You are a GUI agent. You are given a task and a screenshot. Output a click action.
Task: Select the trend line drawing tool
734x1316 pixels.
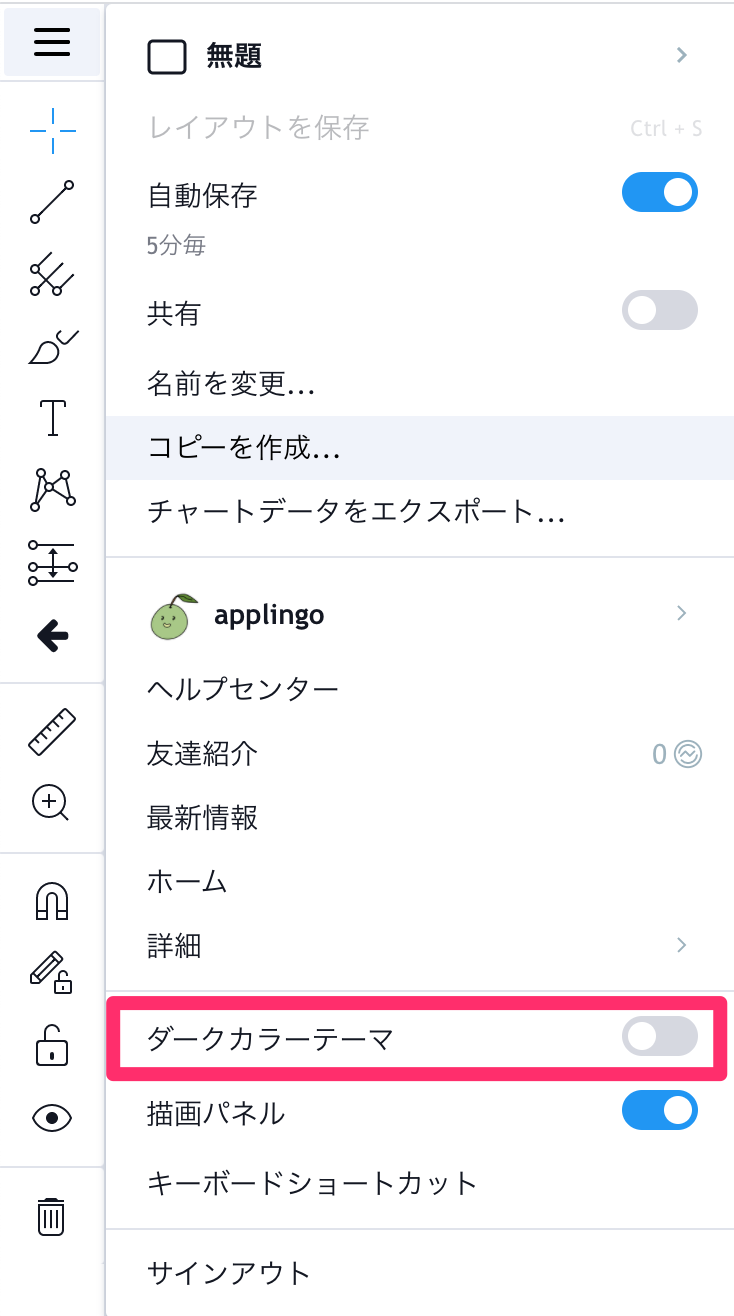pyautogui.click(x=52, y=202)
